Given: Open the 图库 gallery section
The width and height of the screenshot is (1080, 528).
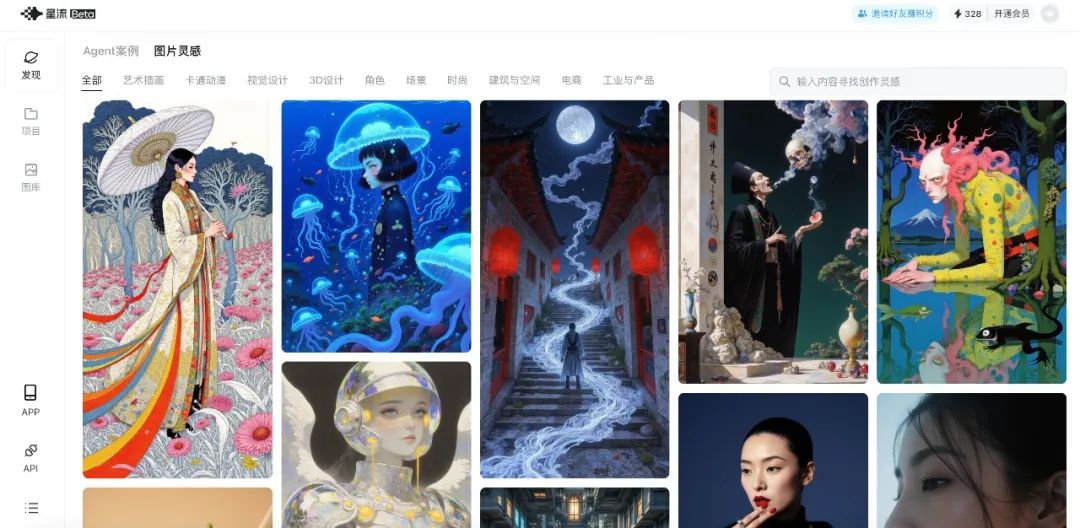Looking at the screenshot, I should tap(31, 177).
